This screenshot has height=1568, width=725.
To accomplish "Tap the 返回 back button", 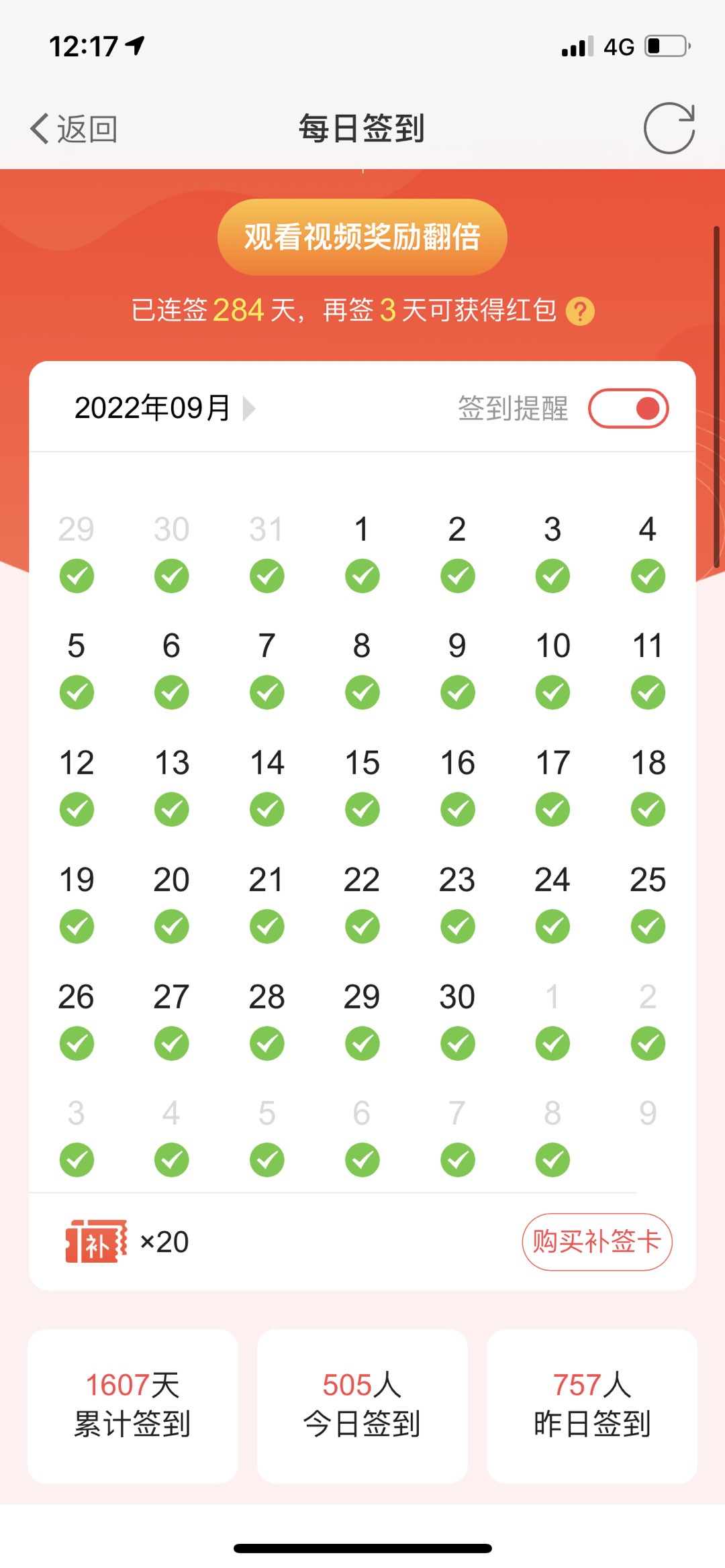I will 74,129.
